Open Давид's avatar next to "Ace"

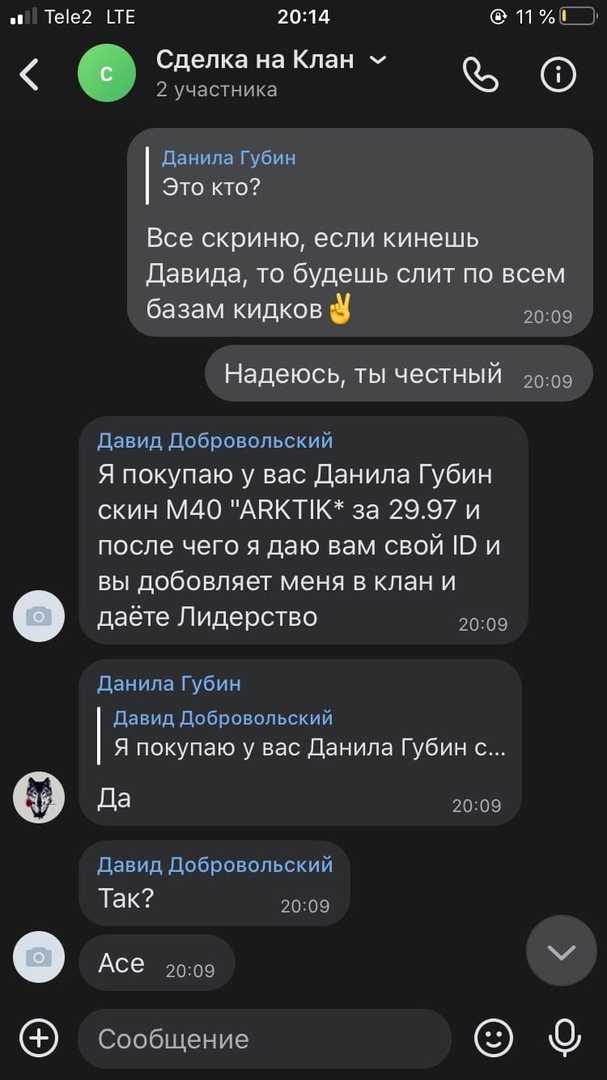[39, 957]
